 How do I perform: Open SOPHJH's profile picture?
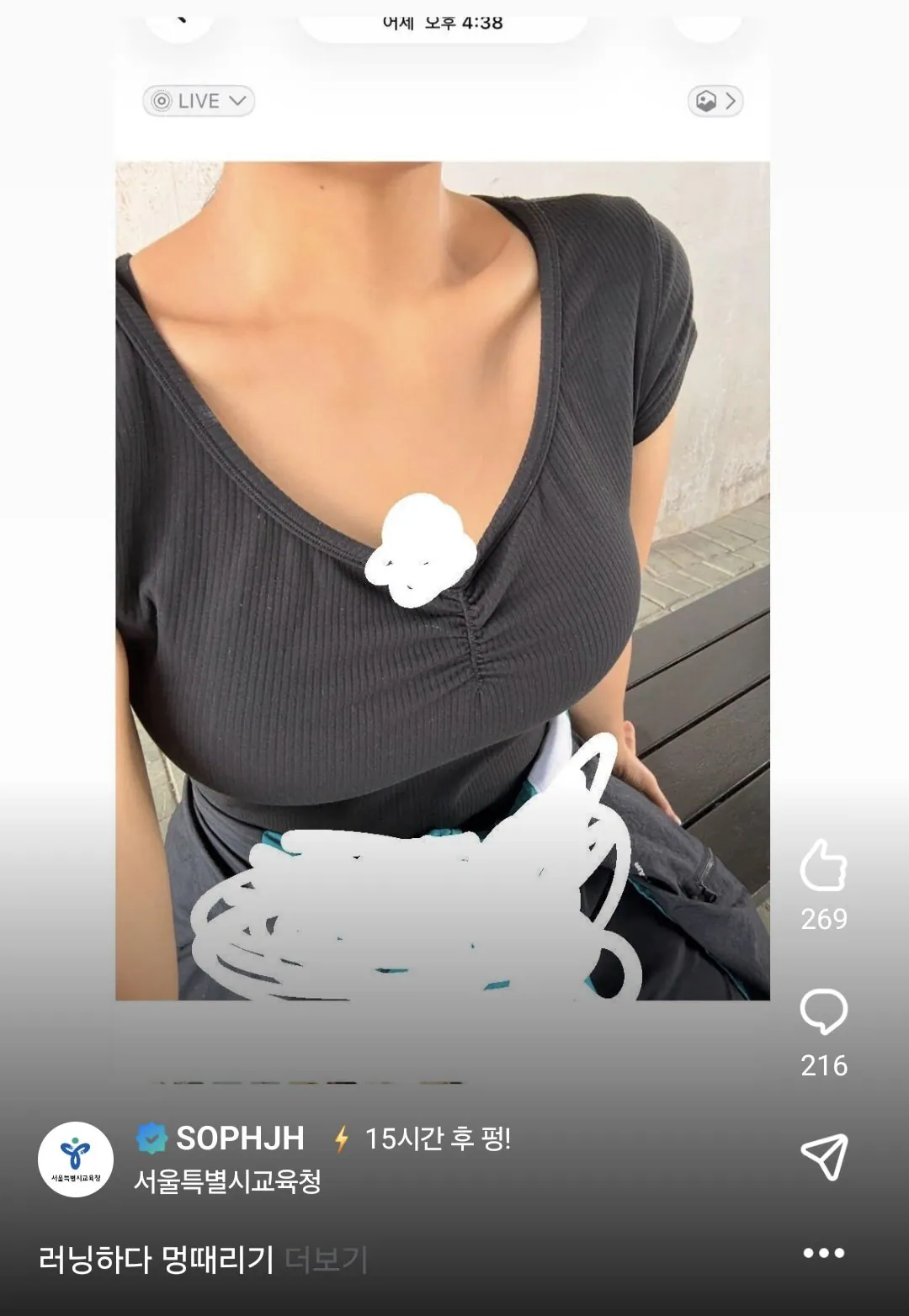click(x=76, y=1159)
